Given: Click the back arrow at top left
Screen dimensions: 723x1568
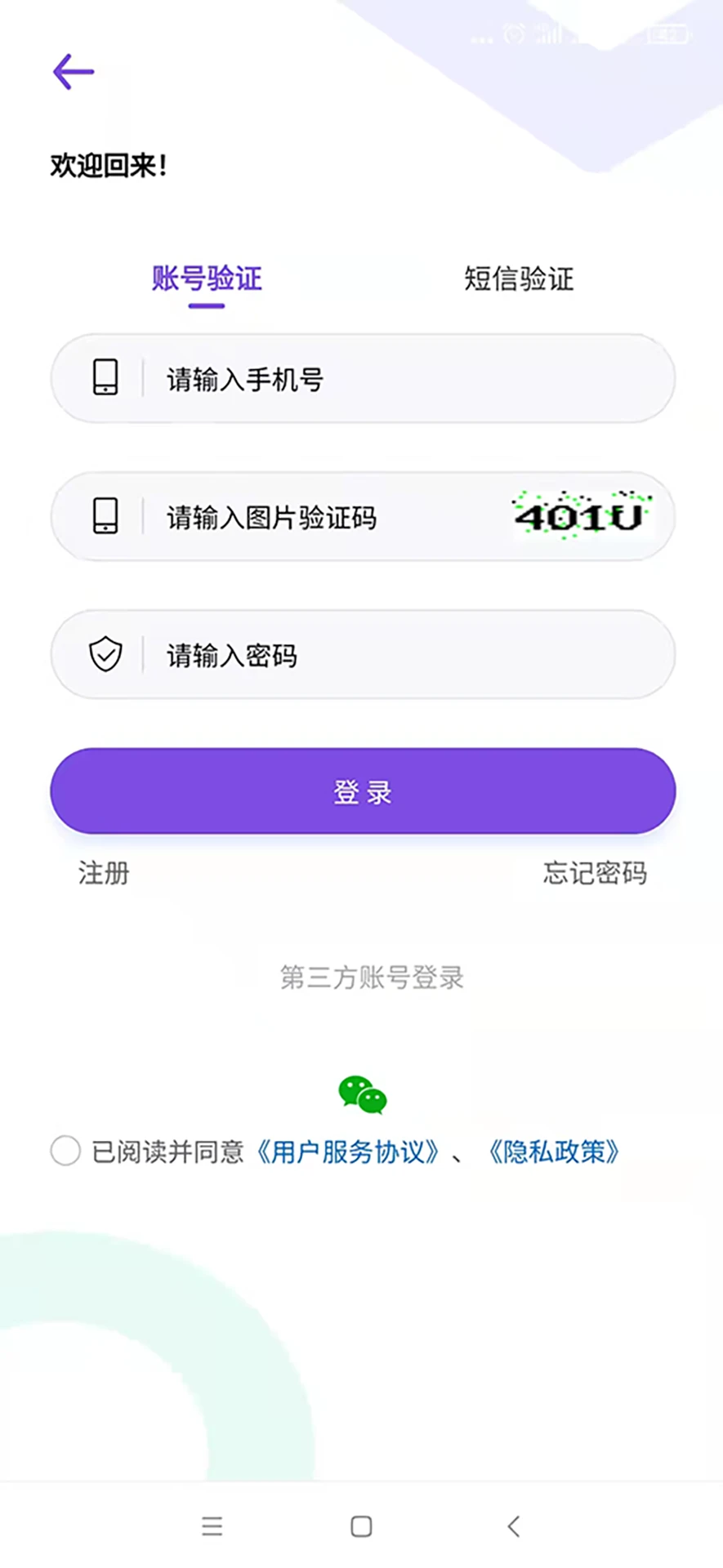Looking at the screenshot, I should pyautogui.click(x=73, y=72).
